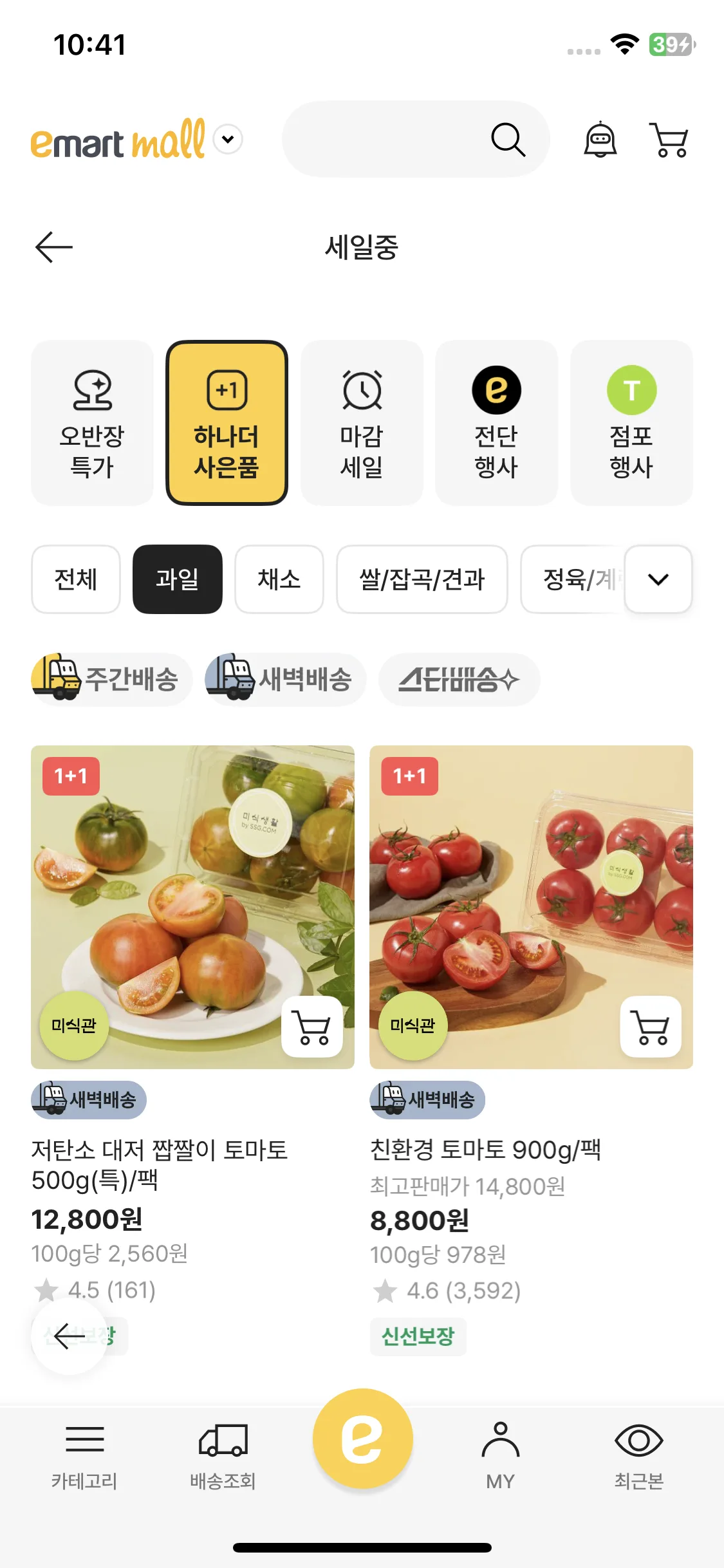724x1568 pixels.
Task: Filter by 전체 category
Action: point(76,579)
